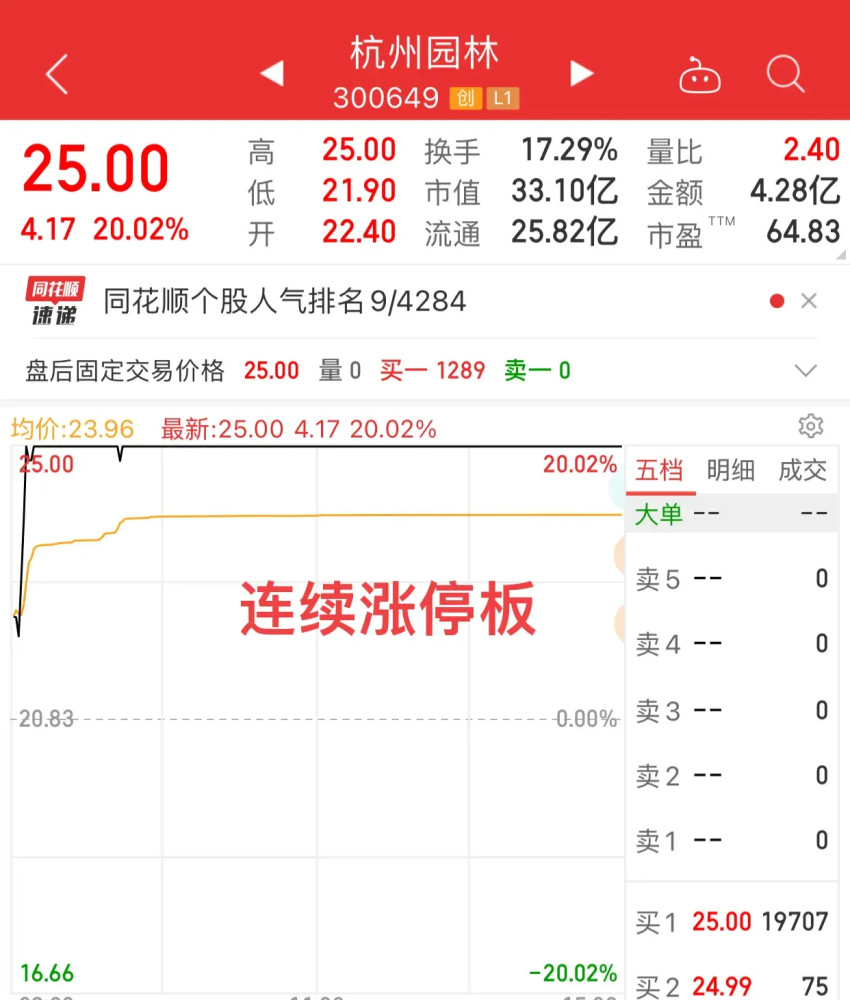Viewport: 850px width, 1000px height.
Task: Dismiss the 同花顺速递 banner
Action: 809,301
